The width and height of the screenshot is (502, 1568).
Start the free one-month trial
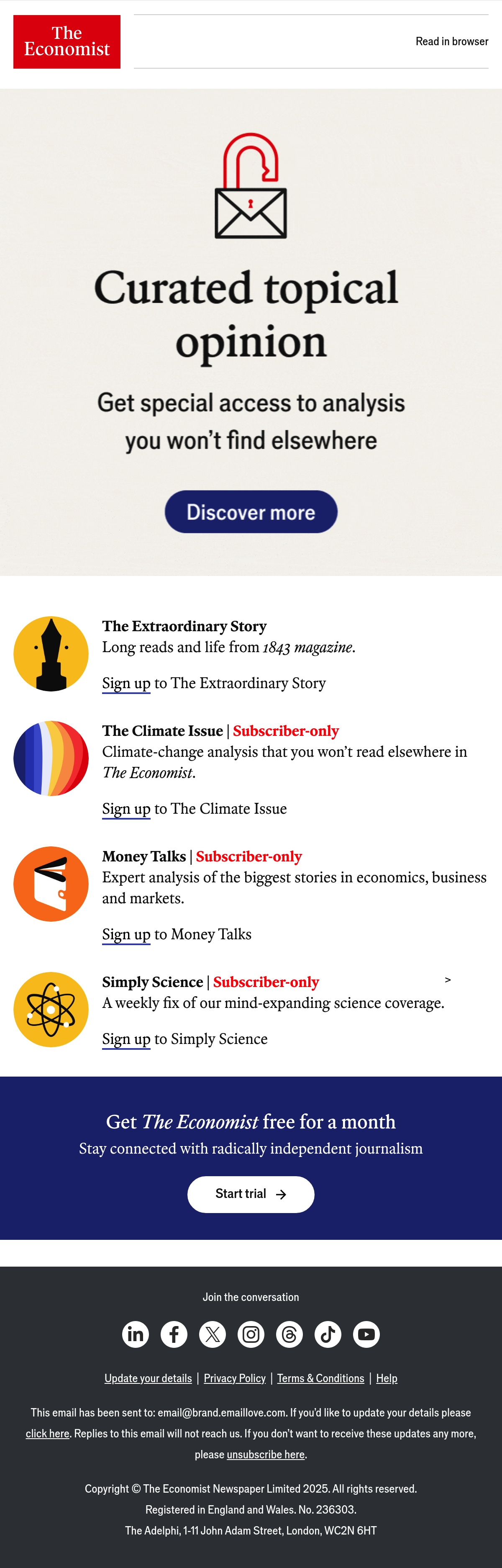251,1194
